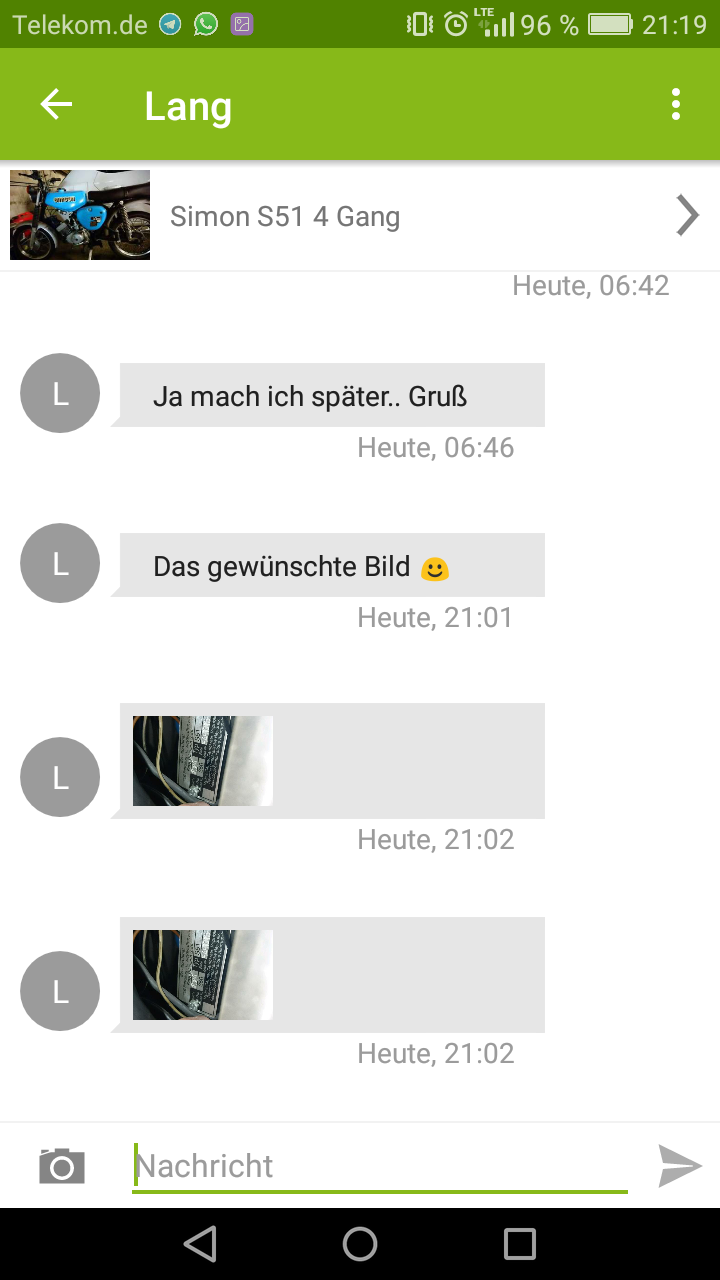Screen dimensions: 720x1280
Task: Tap the system home button
Action: tap(360, 1244)
